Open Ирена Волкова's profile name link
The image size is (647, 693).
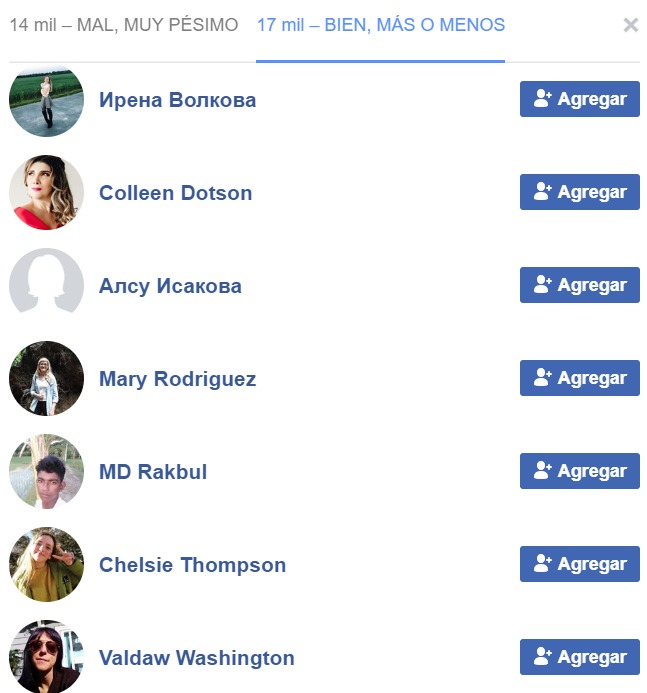[177, 100]
